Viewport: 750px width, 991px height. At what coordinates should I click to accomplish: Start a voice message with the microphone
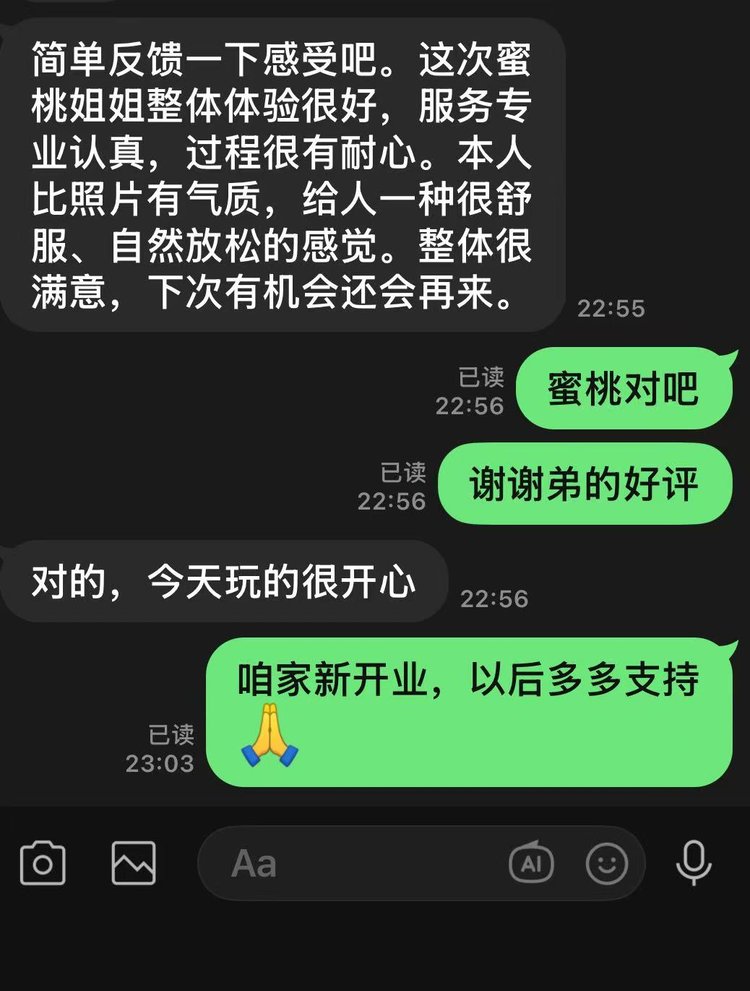(x=694, y=863)
